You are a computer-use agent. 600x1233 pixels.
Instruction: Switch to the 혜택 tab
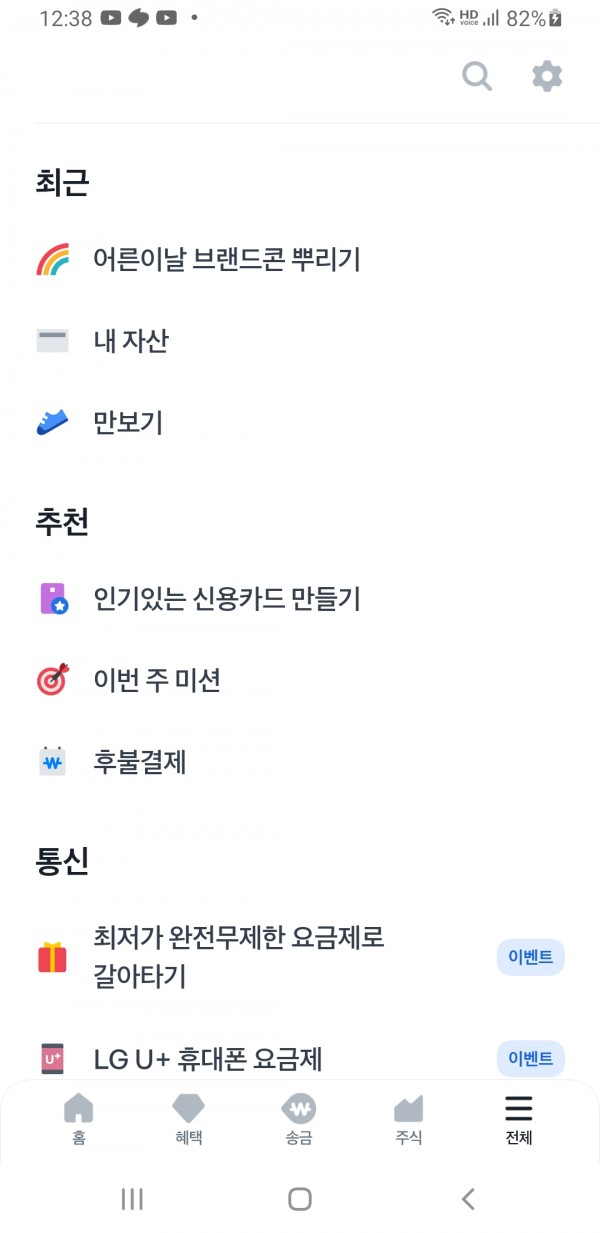[x=188, y=1118]
